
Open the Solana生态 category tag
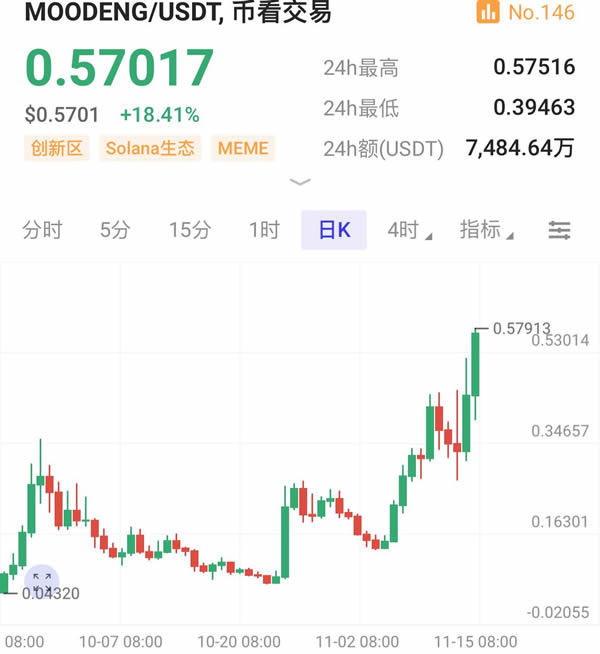click(151, 148)
